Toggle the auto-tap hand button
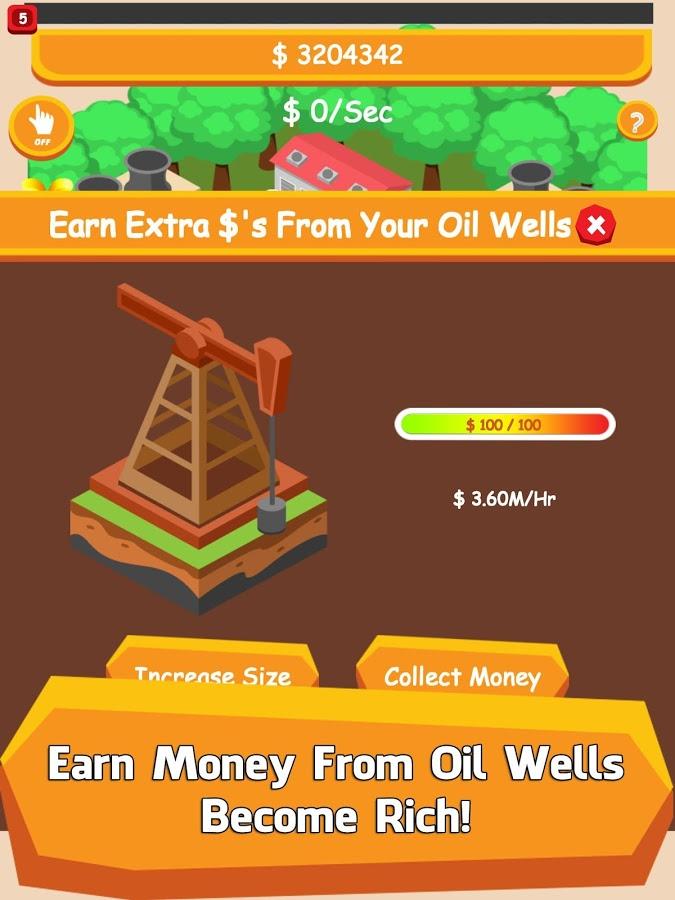The image size is (675, 900). point(41,127)
